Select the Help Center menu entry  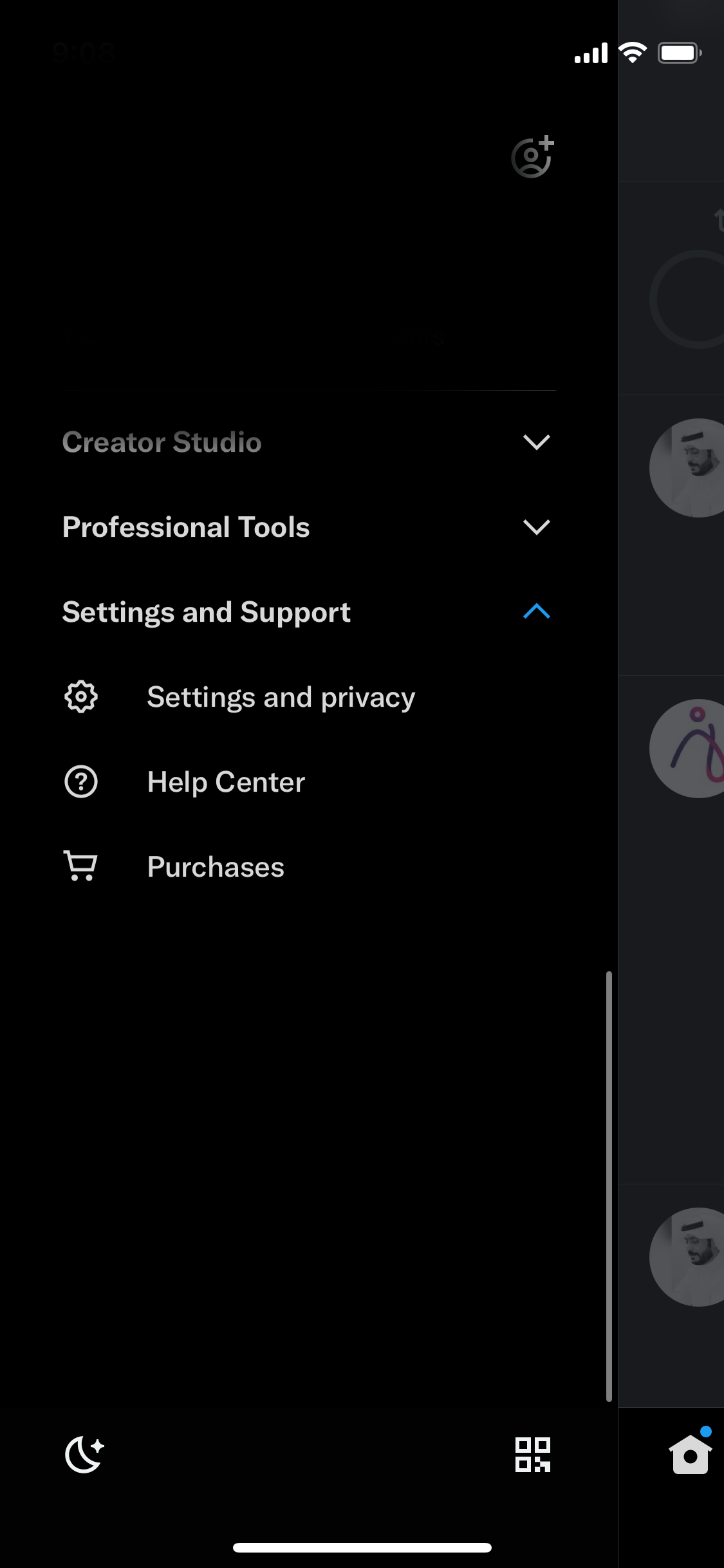coord(226,781)
